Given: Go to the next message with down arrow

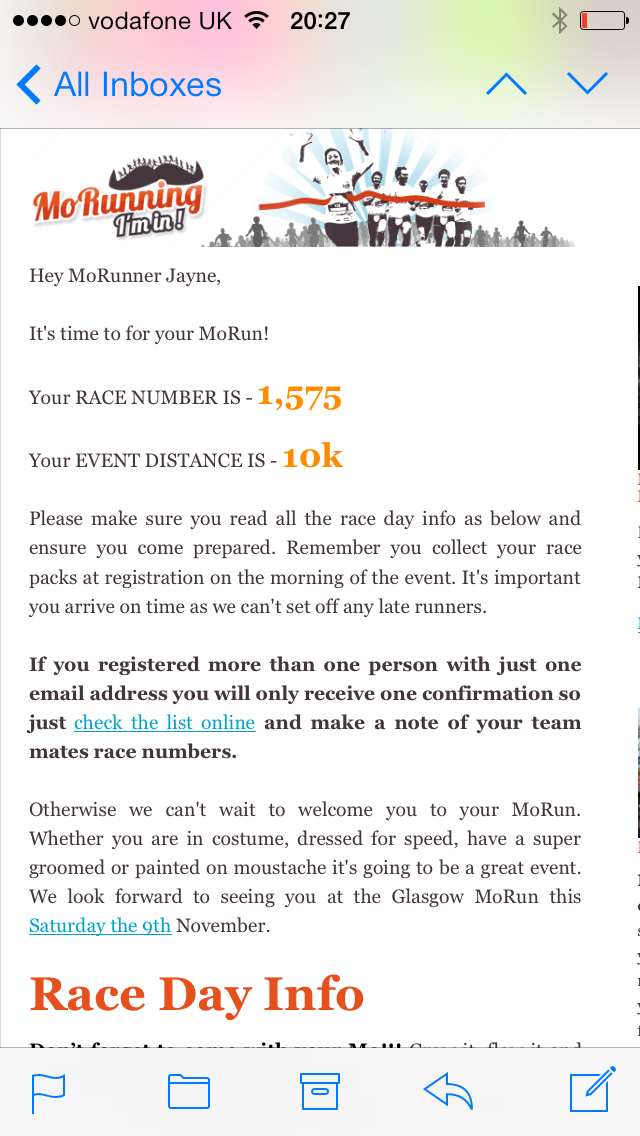Looking at the screenshot, I should pyautogui.click(x=587, y=85).
